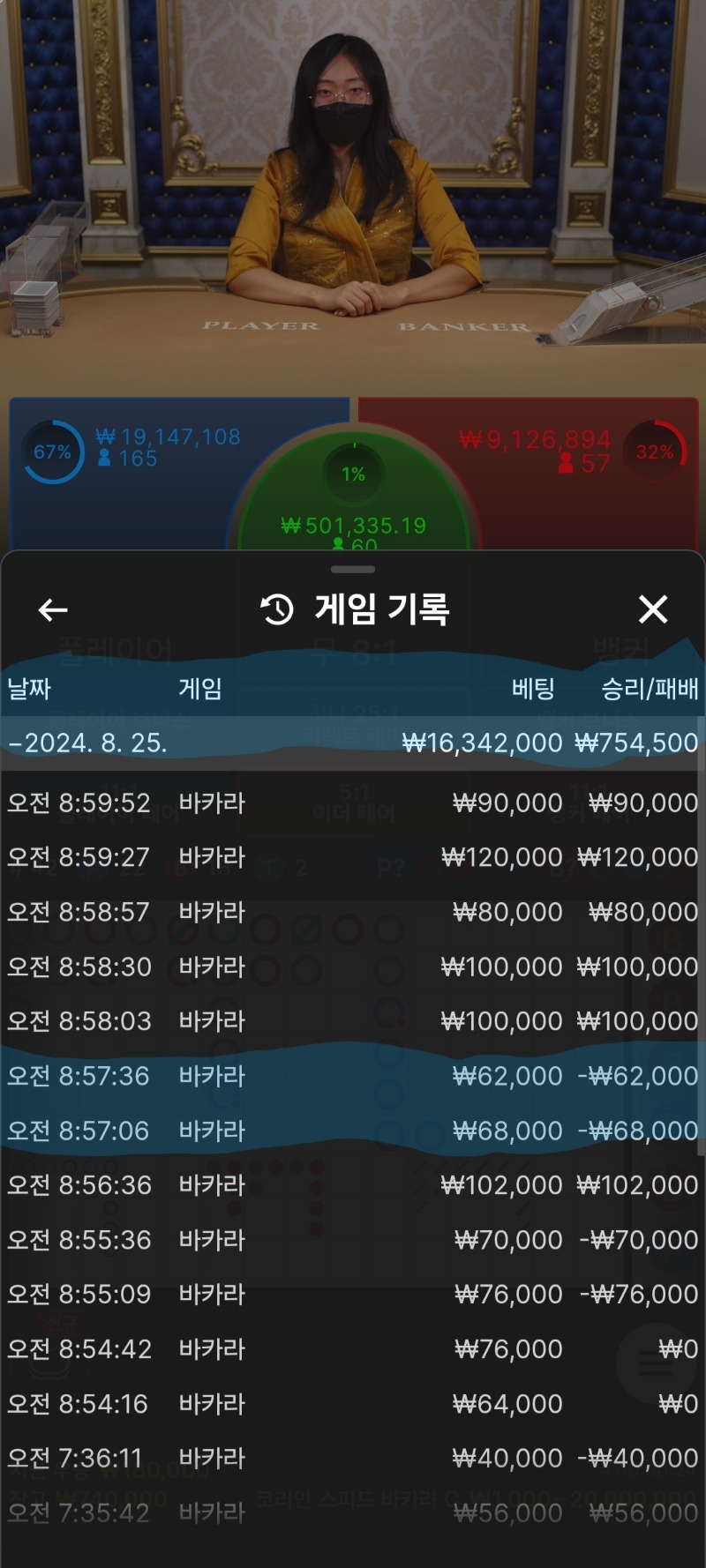Close the game history panel
706x1568 pixels.
[653, 609]
